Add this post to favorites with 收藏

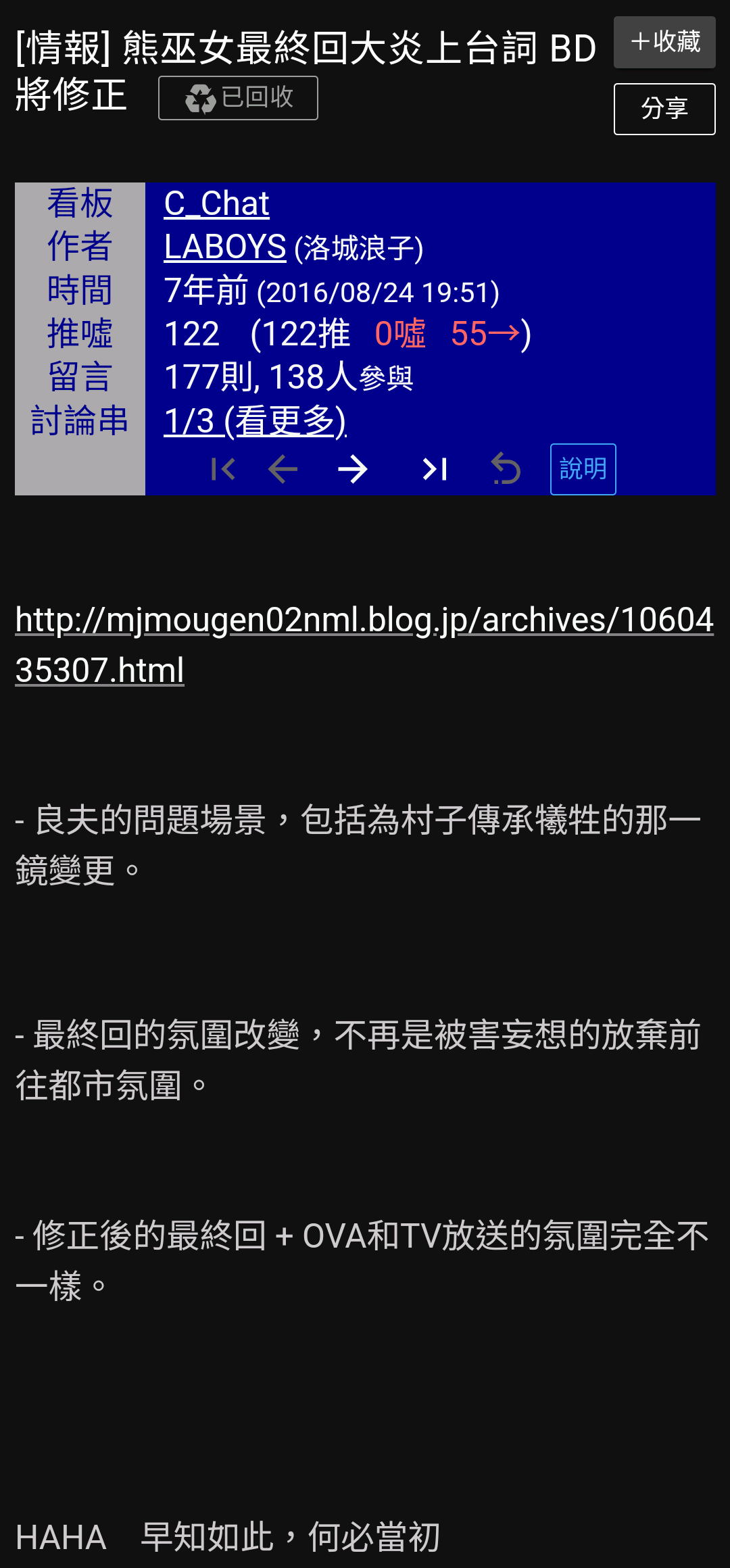tap(664, 43)
